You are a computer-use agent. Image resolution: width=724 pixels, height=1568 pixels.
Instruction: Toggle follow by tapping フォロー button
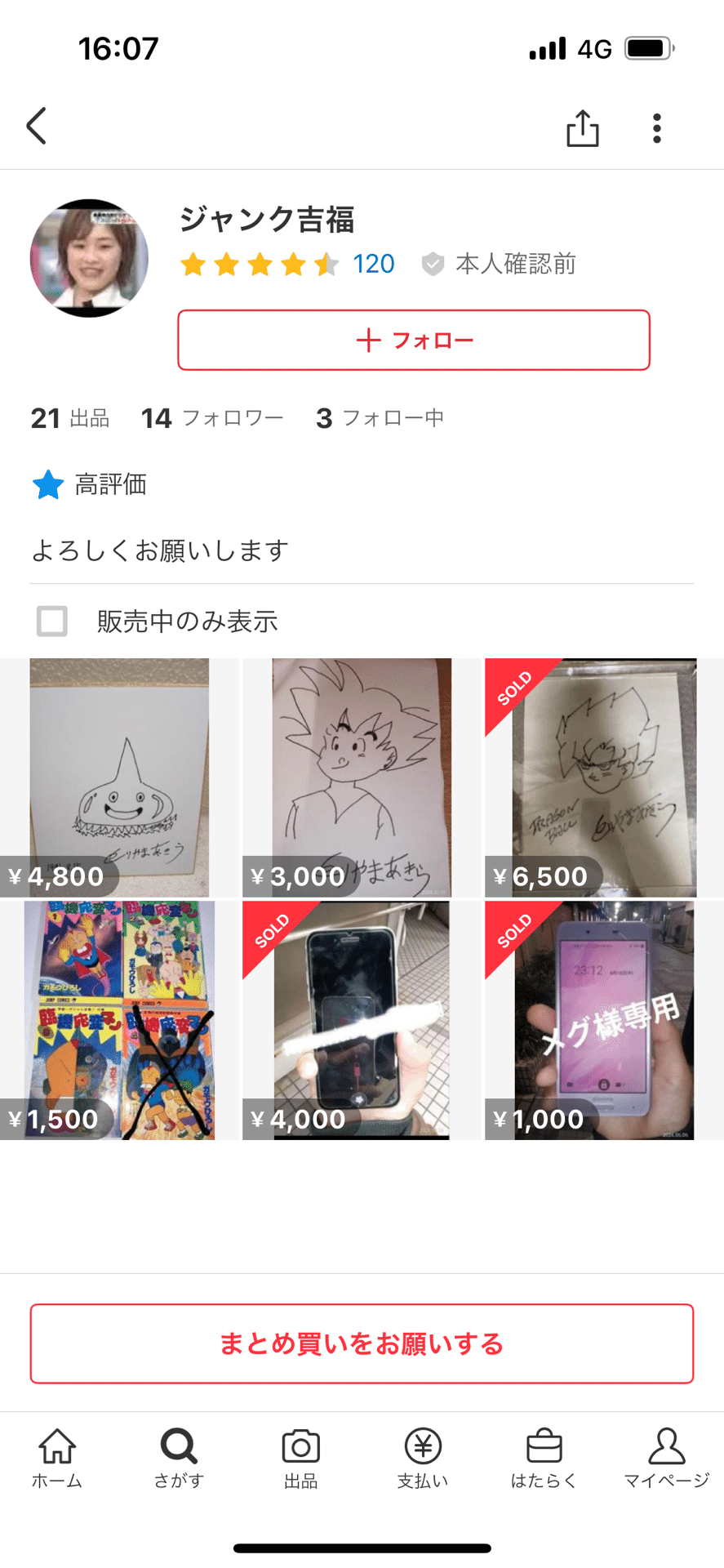(x=413, y=341)
